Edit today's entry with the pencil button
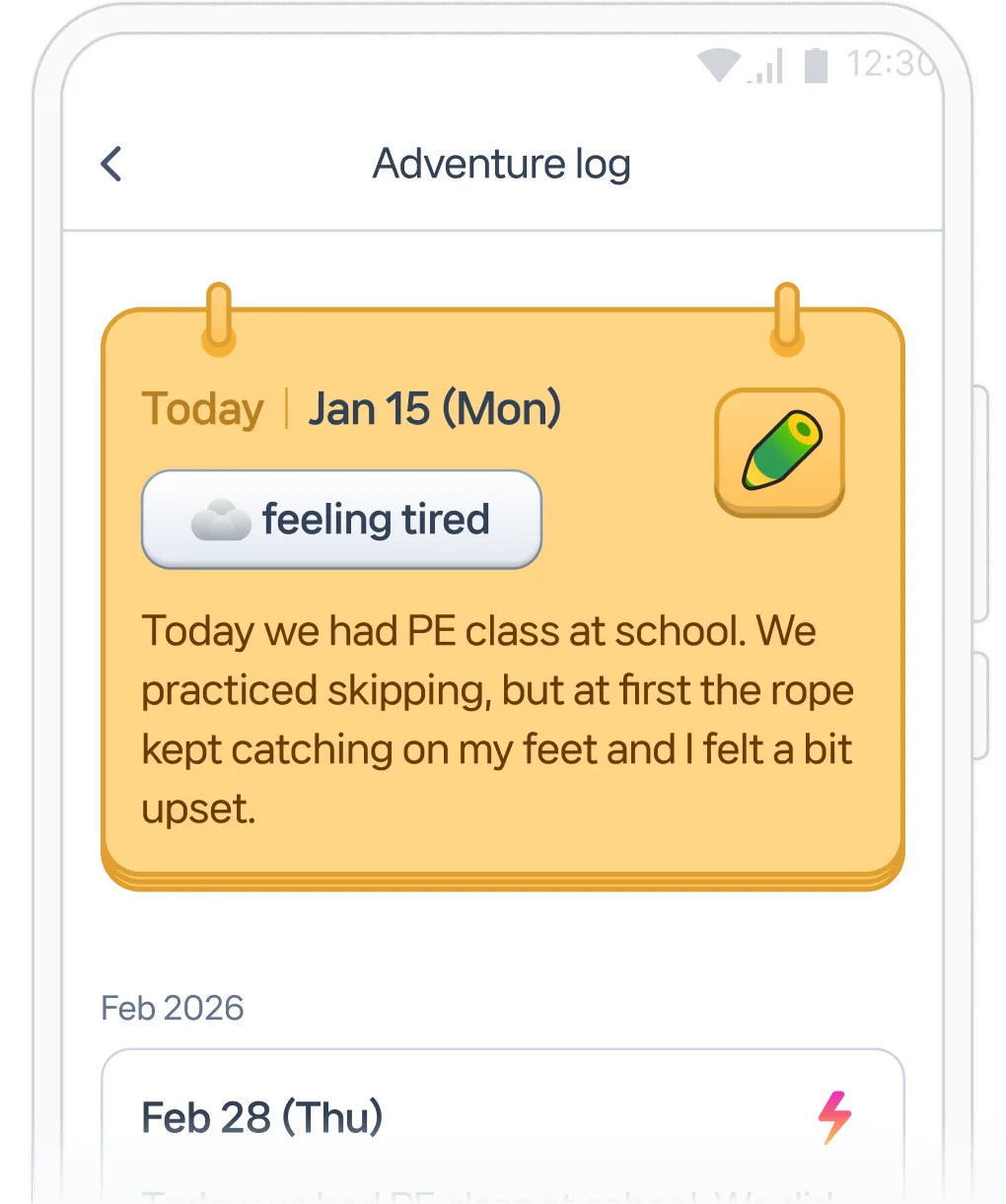Screen dimensions: 1006x1204 pos(779,451)
